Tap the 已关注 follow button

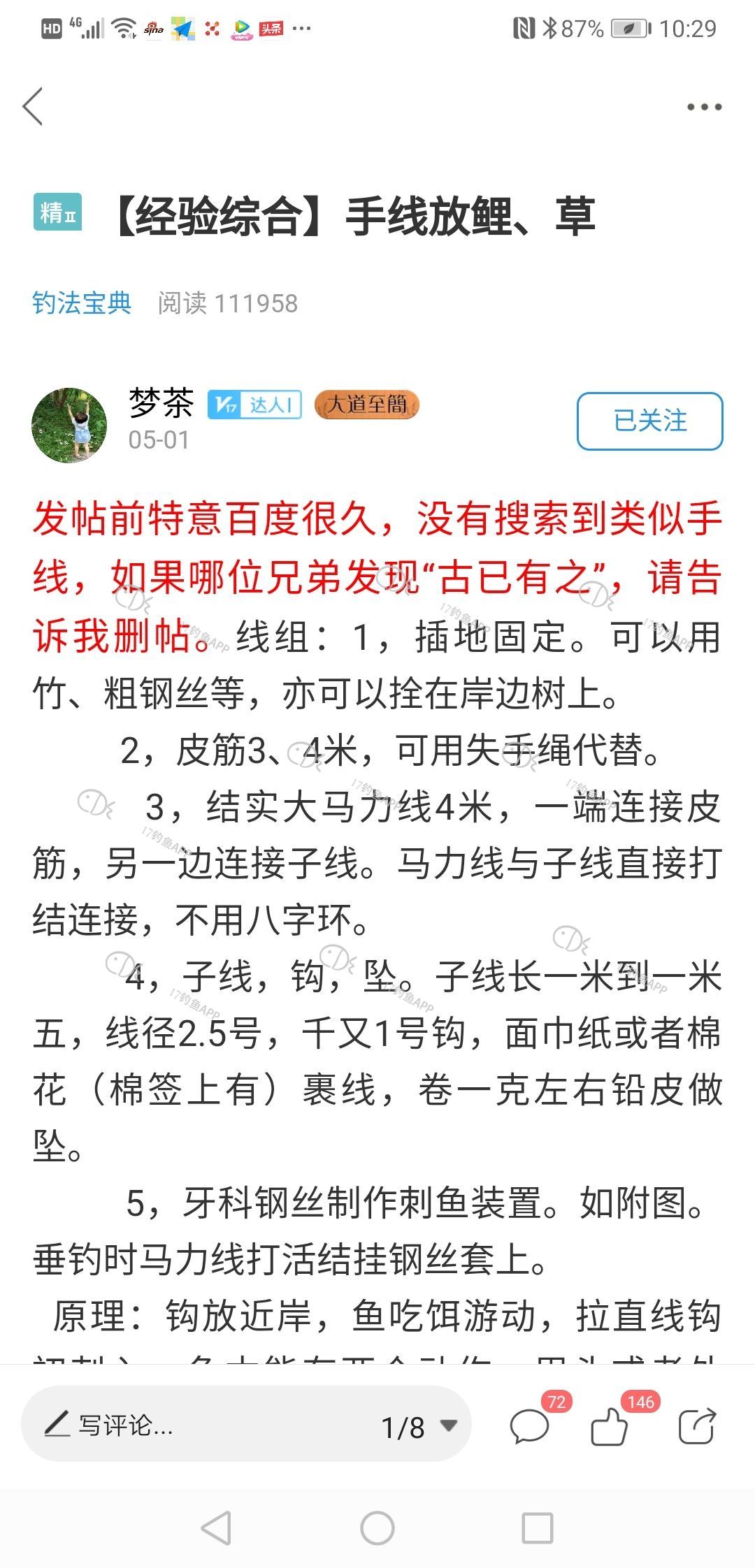(x=649, y=421)
